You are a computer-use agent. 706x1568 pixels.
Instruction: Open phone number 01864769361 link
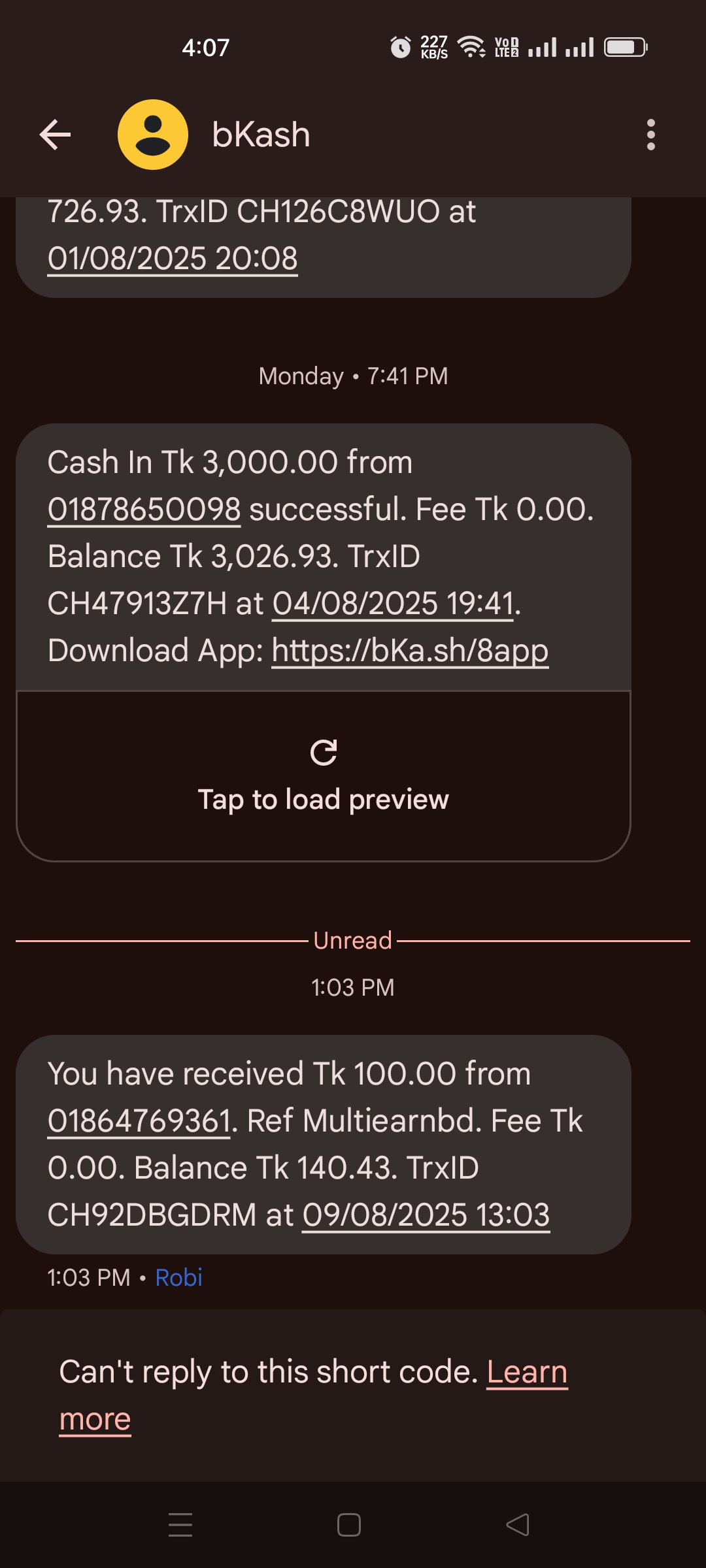click(x=139, y=1121)
